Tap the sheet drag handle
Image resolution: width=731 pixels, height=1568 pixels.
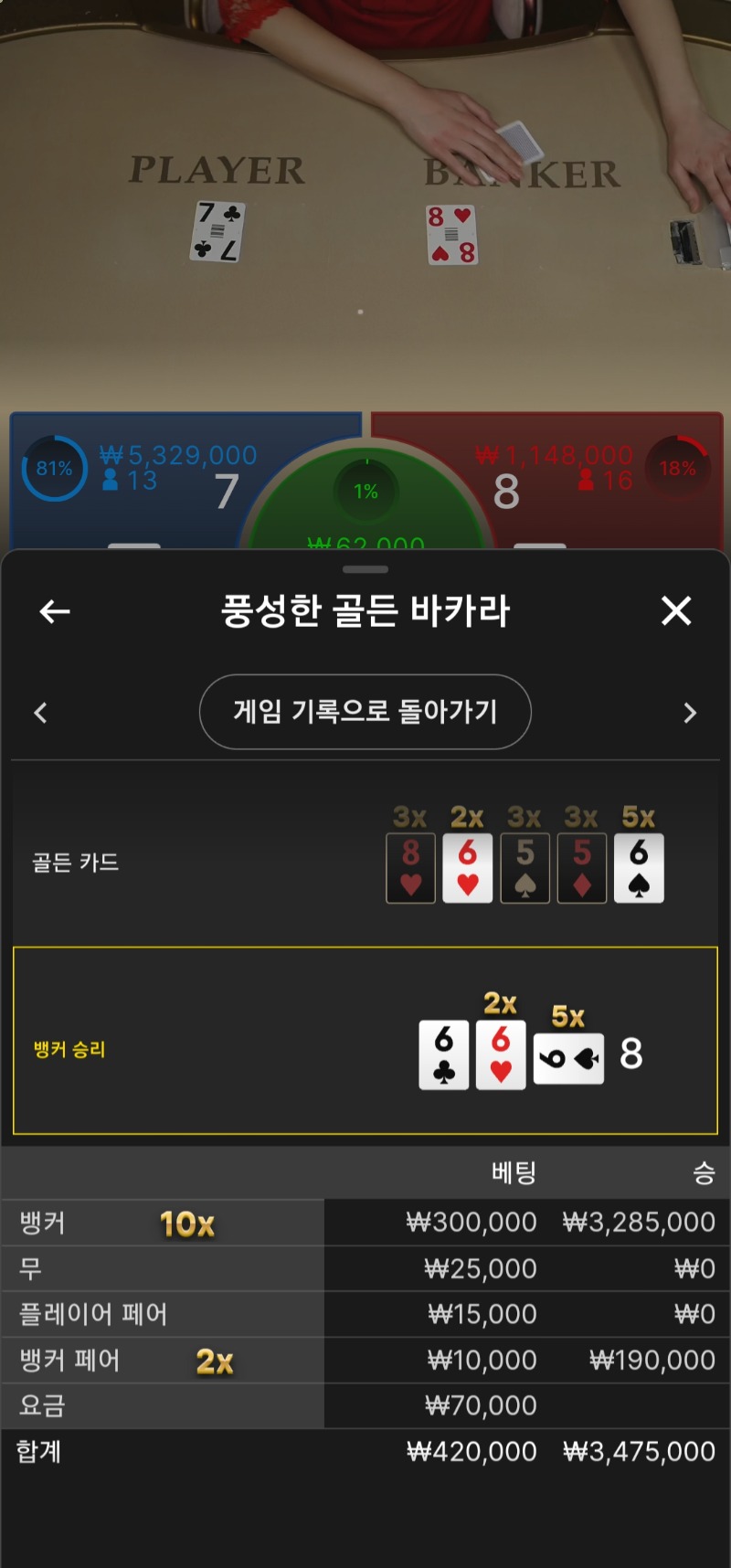point(365,569)
